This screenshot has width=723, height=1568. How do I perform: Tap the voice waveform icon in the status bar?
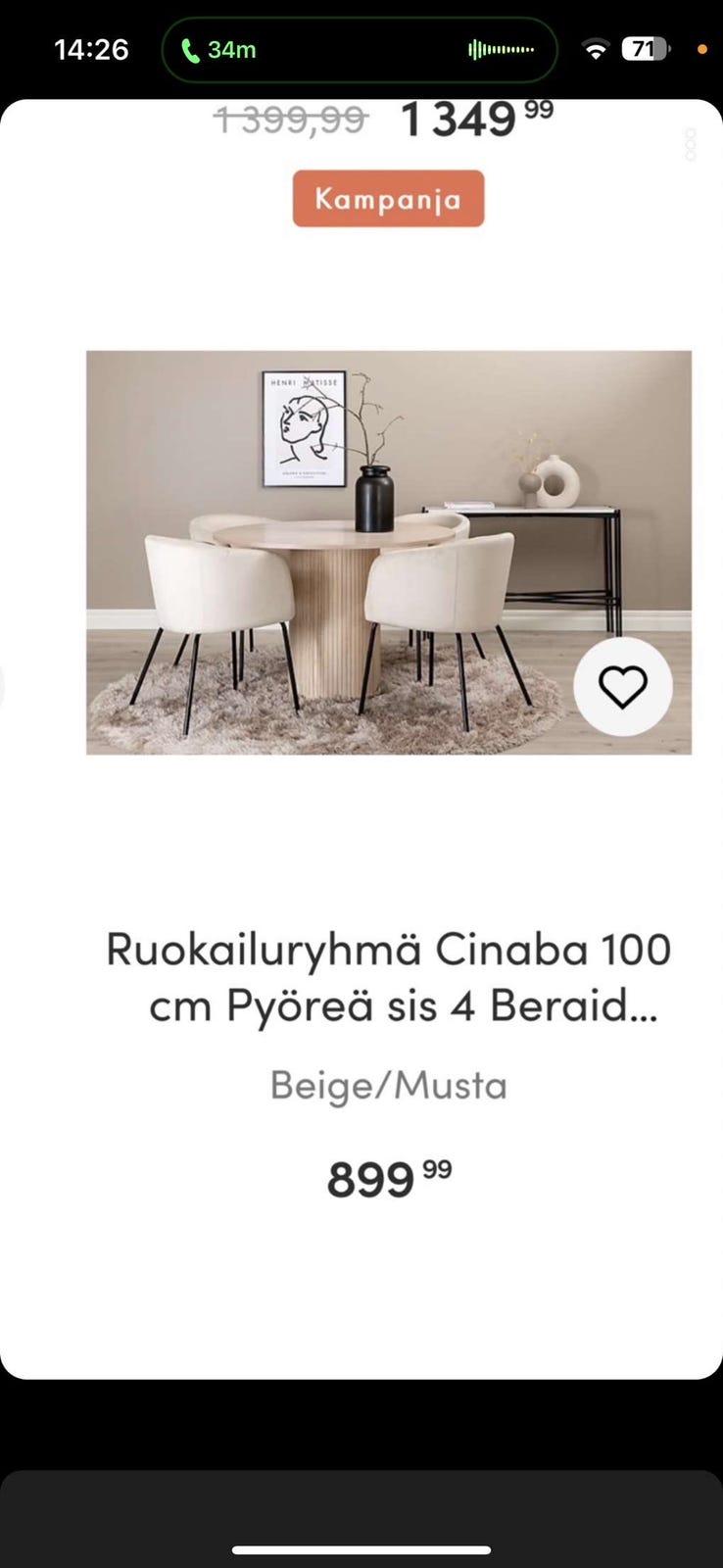click(501, 48)
